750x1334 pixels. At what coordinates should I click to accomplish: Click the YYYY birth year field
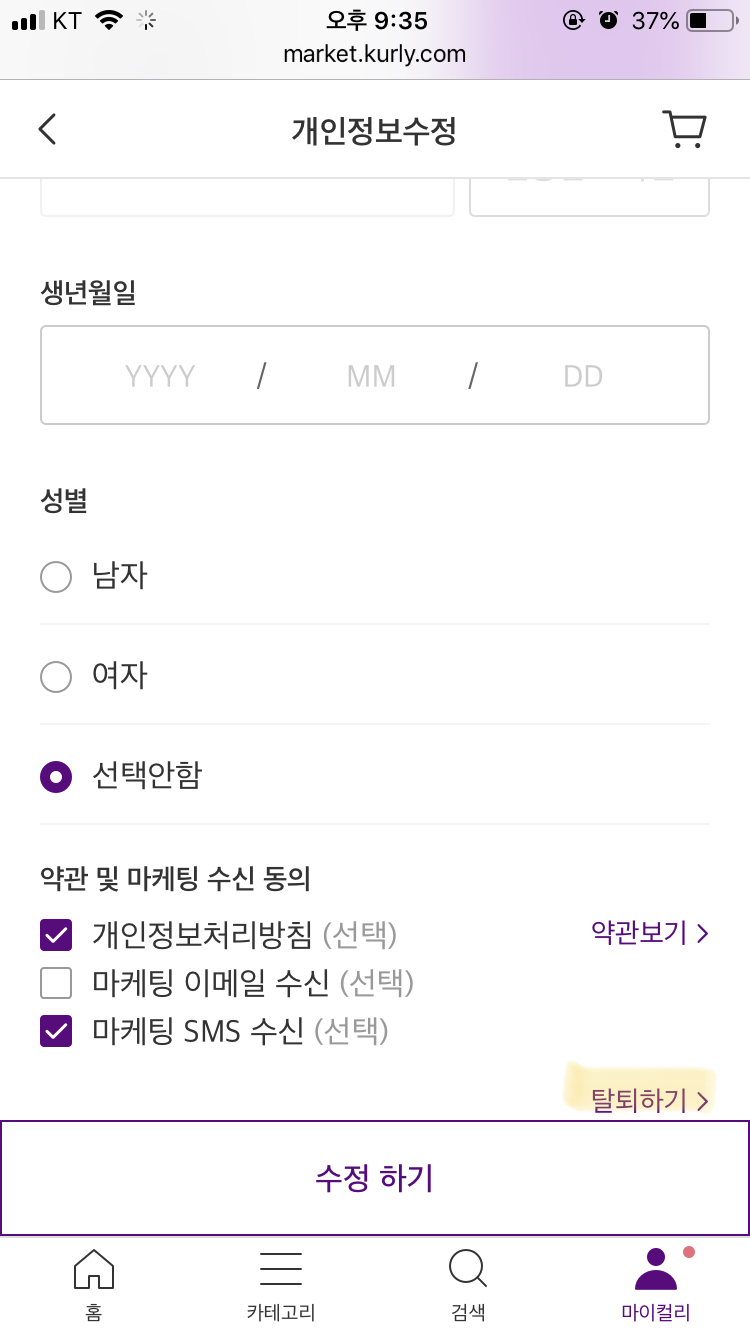160,375
